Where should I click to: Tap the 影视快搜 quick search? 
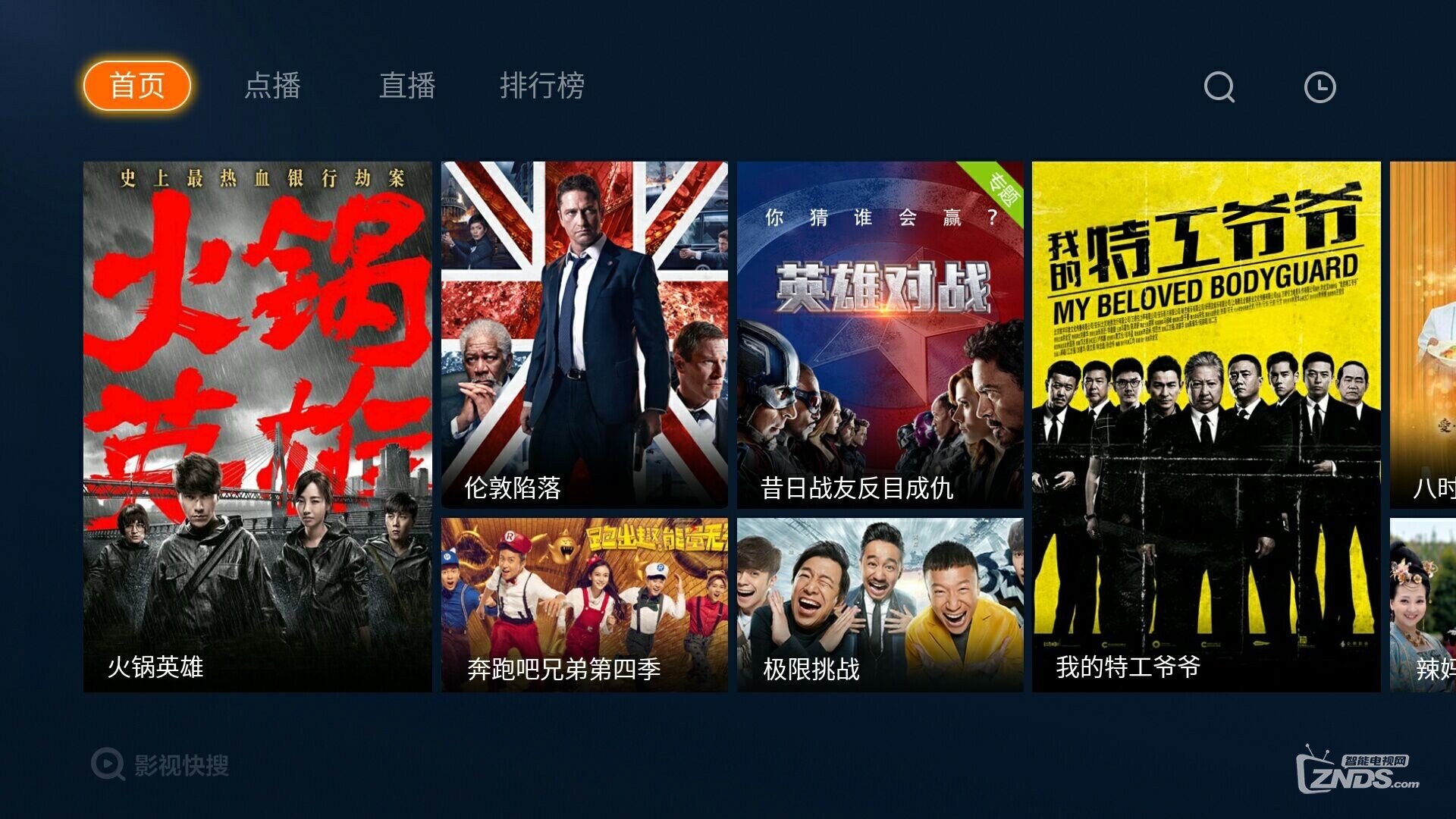pyautogui.click(x=161, y=765)
